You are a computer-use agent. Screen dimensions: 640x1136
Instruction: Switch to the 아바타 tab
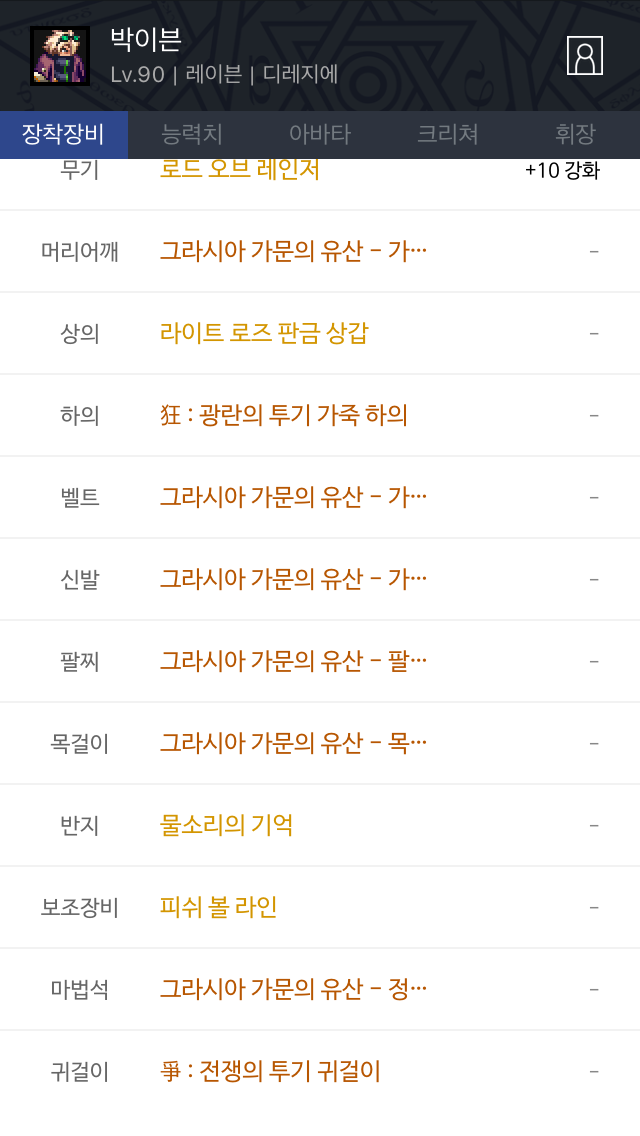point(320,134)
